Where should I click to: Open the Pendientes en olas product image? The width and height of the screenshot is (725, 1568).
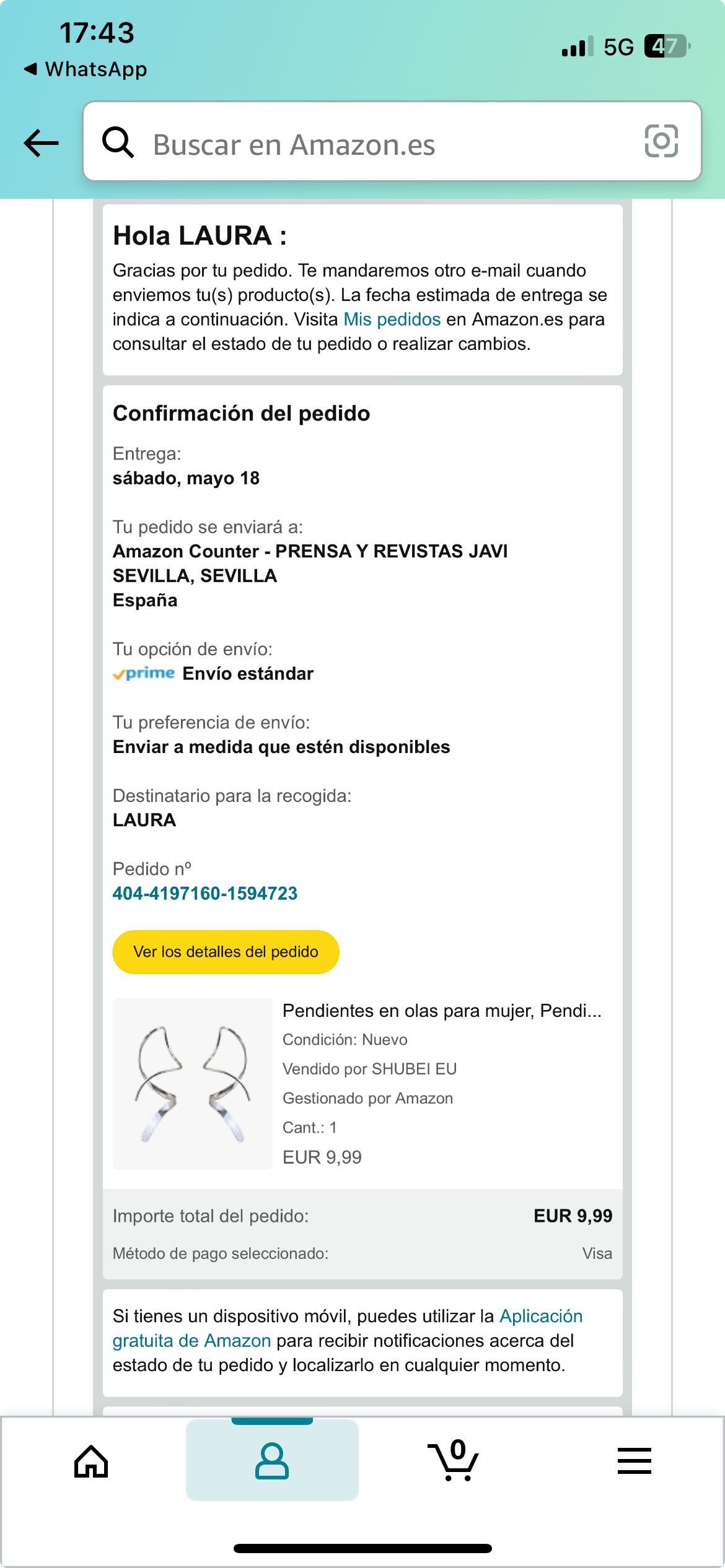pyautogui.click(x=192, y=1084)
